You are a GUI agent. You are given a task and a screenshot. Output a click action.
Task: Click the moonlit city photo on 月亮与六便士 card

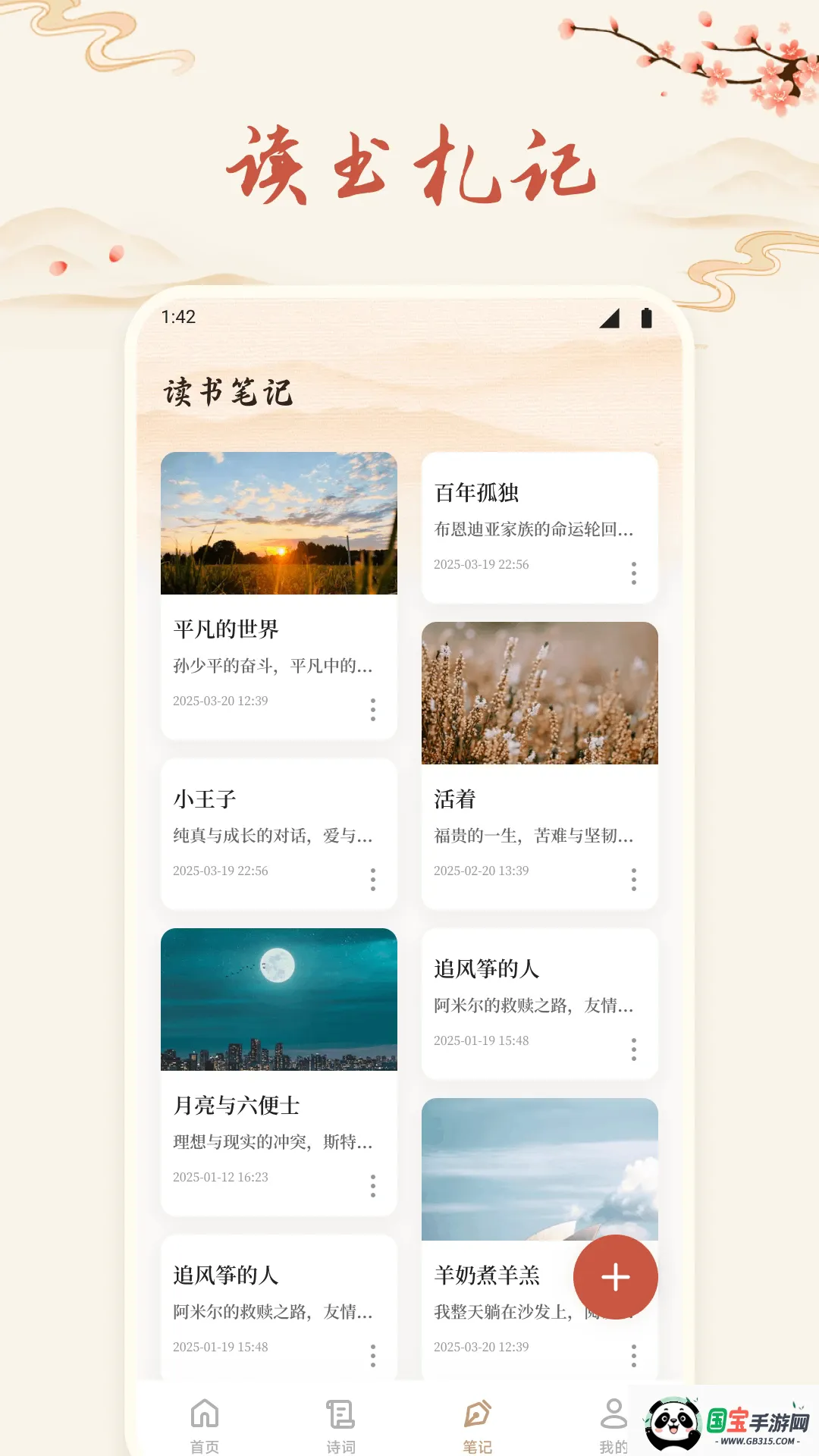click(278, 1001)
